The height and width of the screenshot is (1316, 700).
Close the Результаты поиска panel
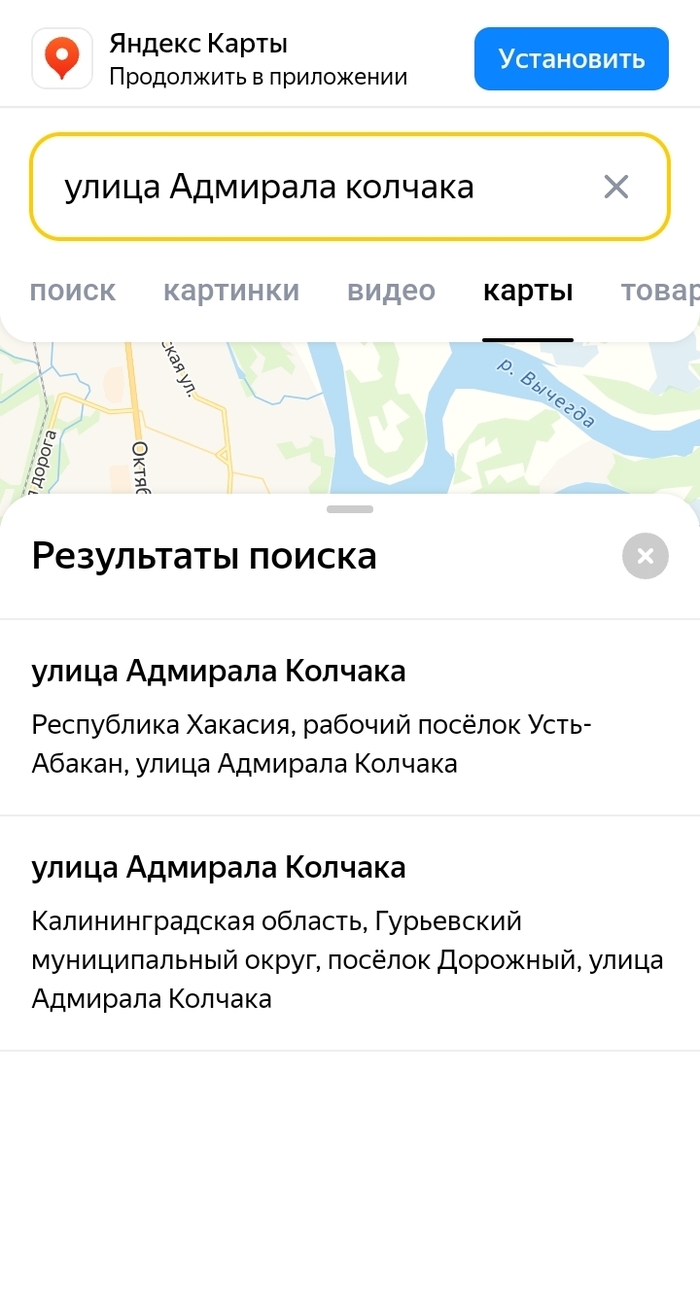click(x=645, y=556)
